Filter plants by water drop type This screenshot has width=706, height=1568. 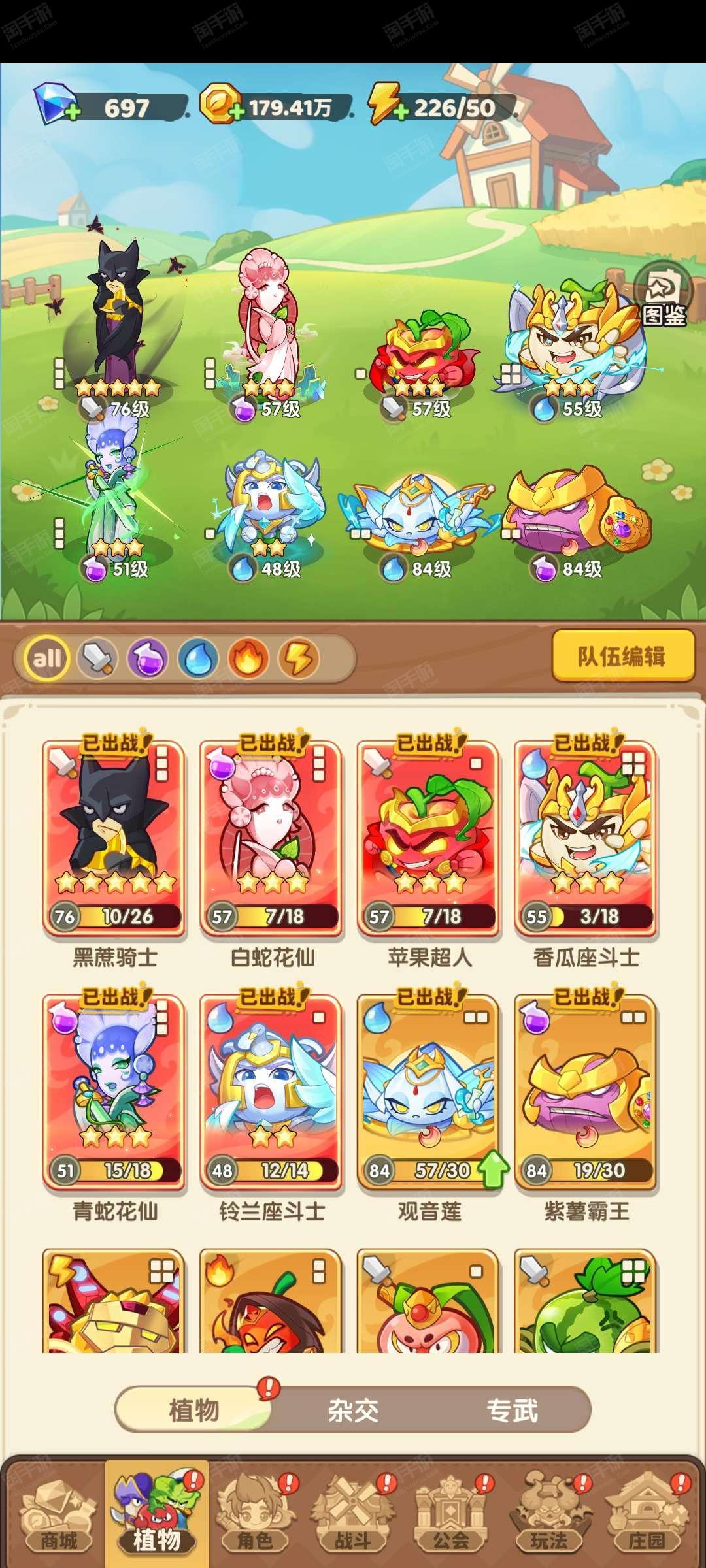tap(198, 658)
